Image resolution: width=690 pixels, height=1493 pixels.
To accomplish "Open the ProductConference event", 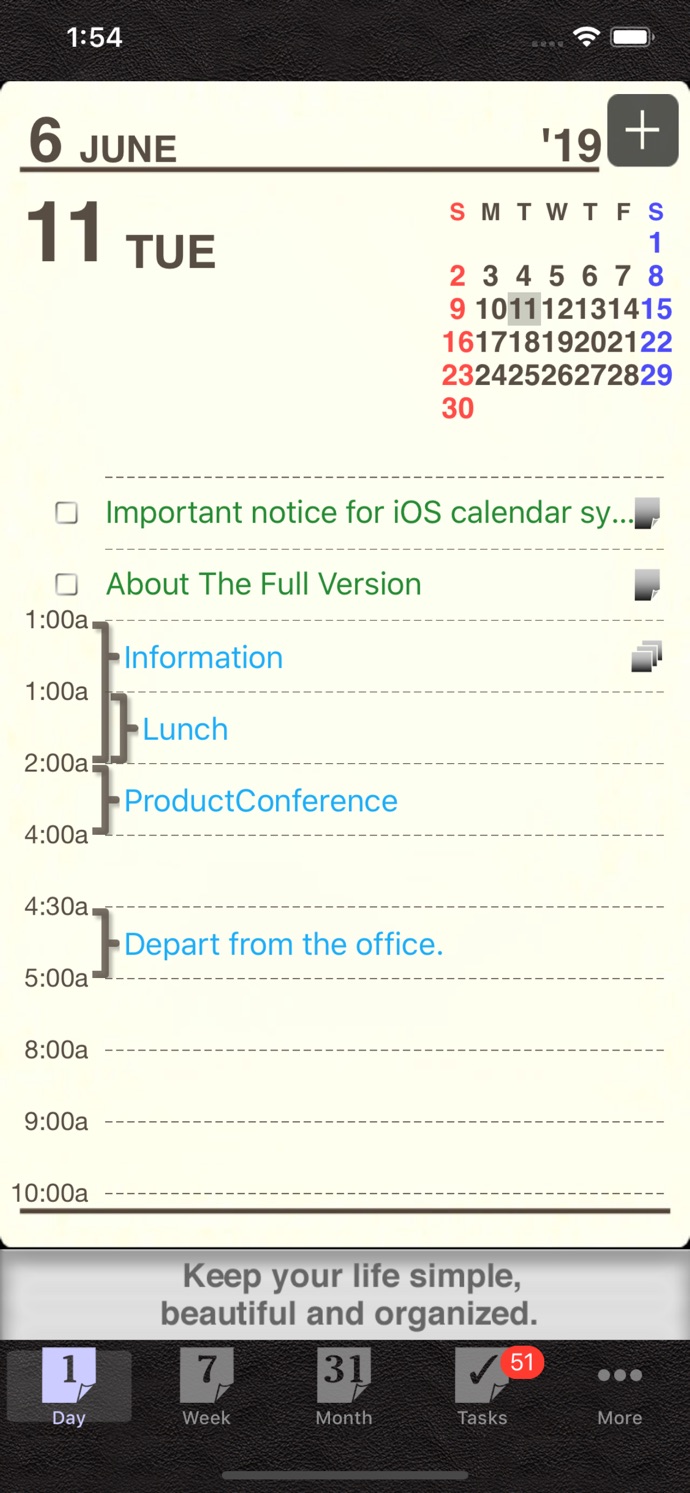I will [x=261, y=801].
